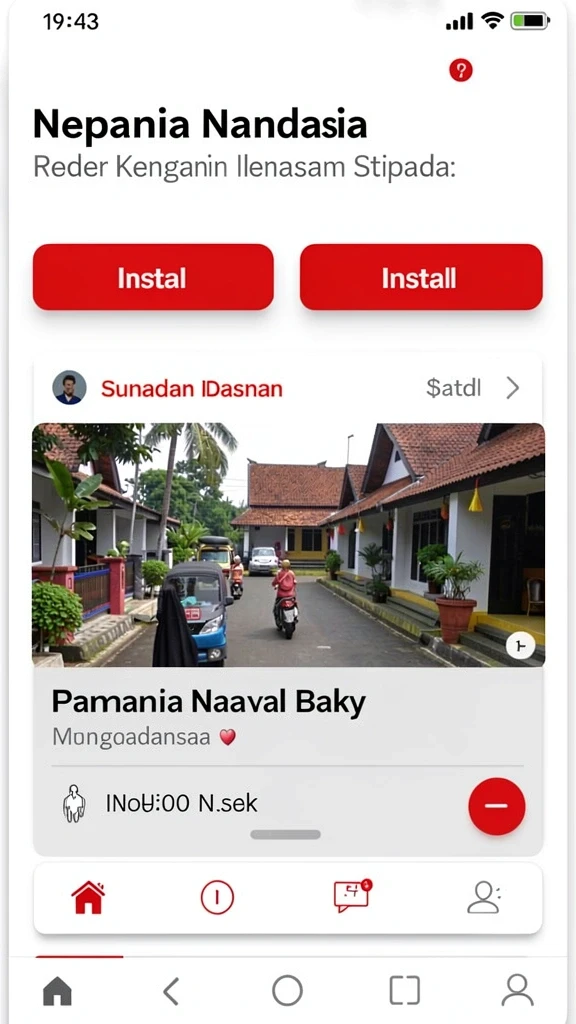The image size is (576, 1024).
Task: Open the red help question mark icon
Action: 460,70
